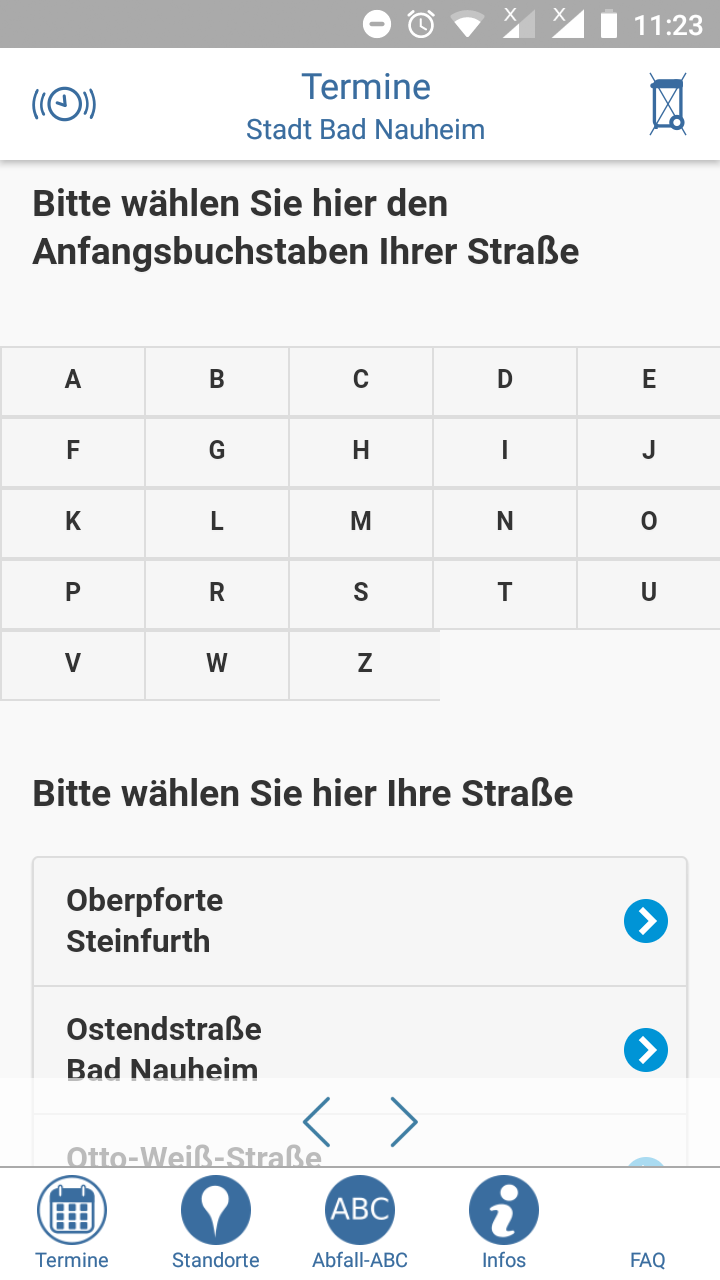Viewport: 720px width, 1280px height.
Task: Switch to Abfall-ABC tab
Action: click(x=360, y=1222)
